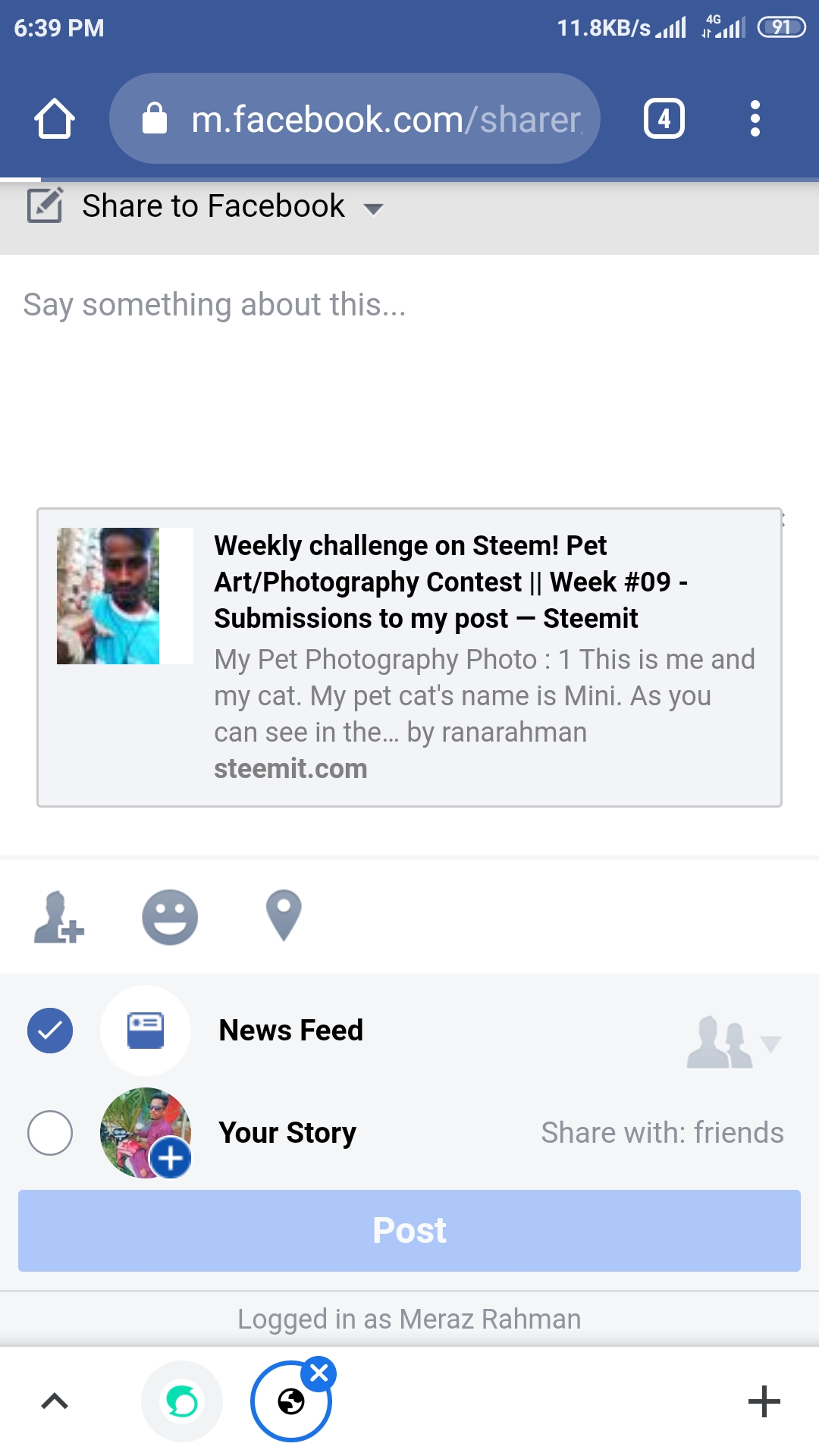Open the Steemit Pet Photography link preview
The width and height of the screenshot is (819, 1456).
(x=409, y=657)
